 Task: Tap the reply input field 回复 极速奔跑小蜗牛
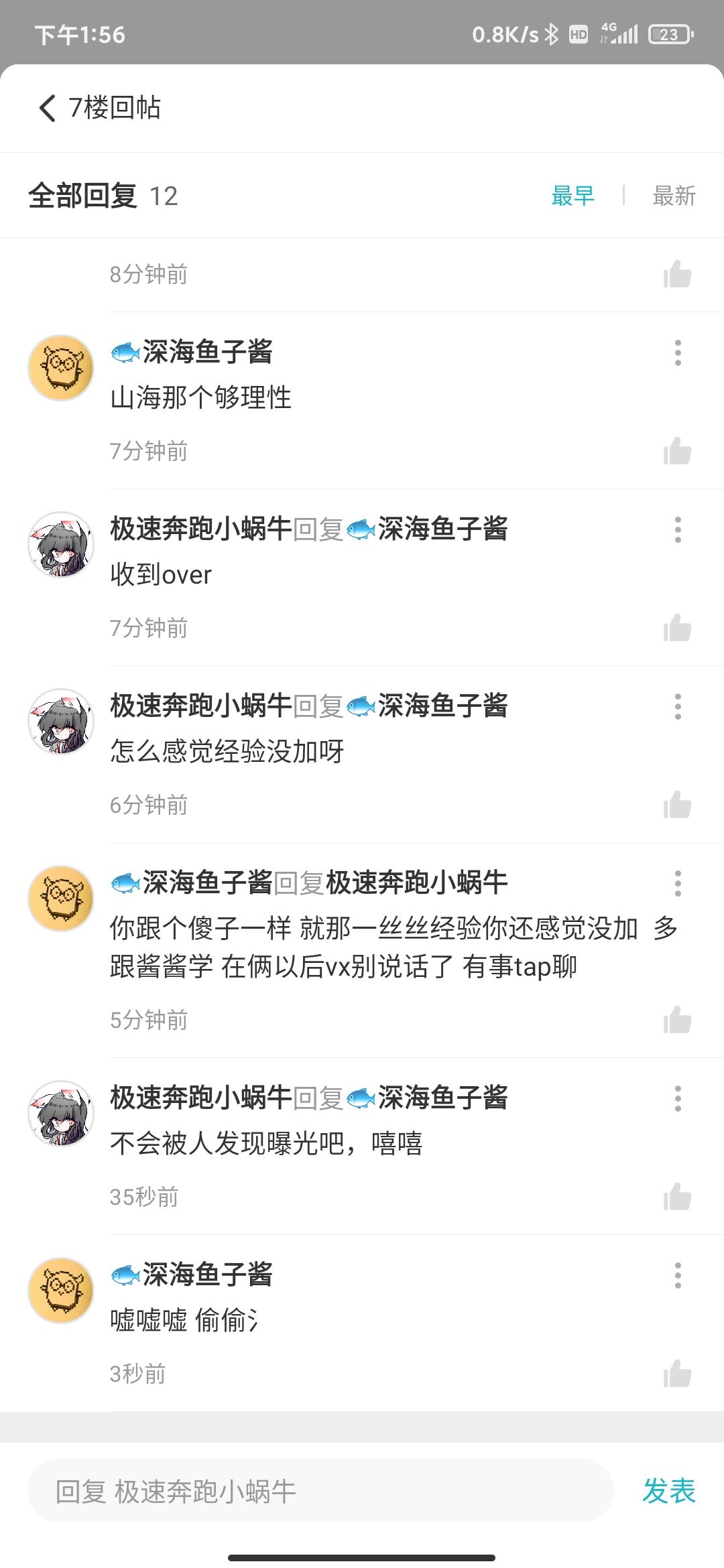[x=320, y=1492]
